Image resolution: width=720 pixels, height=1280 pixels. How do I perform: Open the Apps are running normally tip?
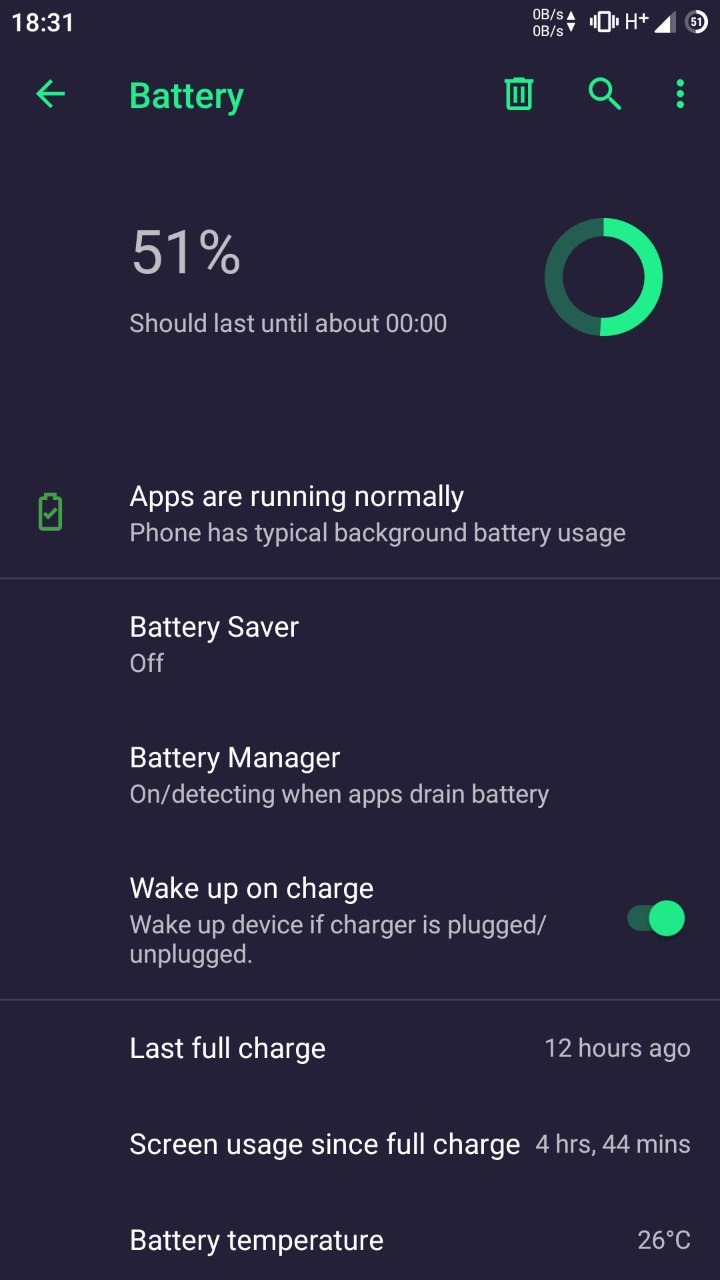[360, 514]
